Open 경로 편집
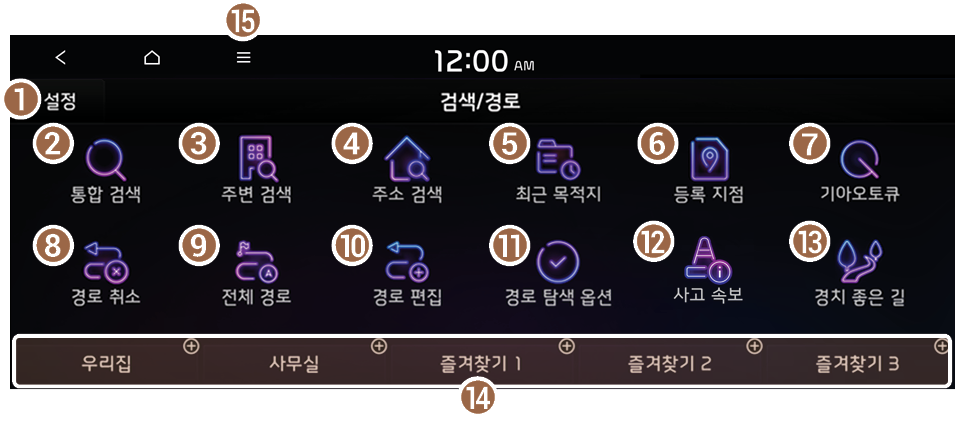 406,274
